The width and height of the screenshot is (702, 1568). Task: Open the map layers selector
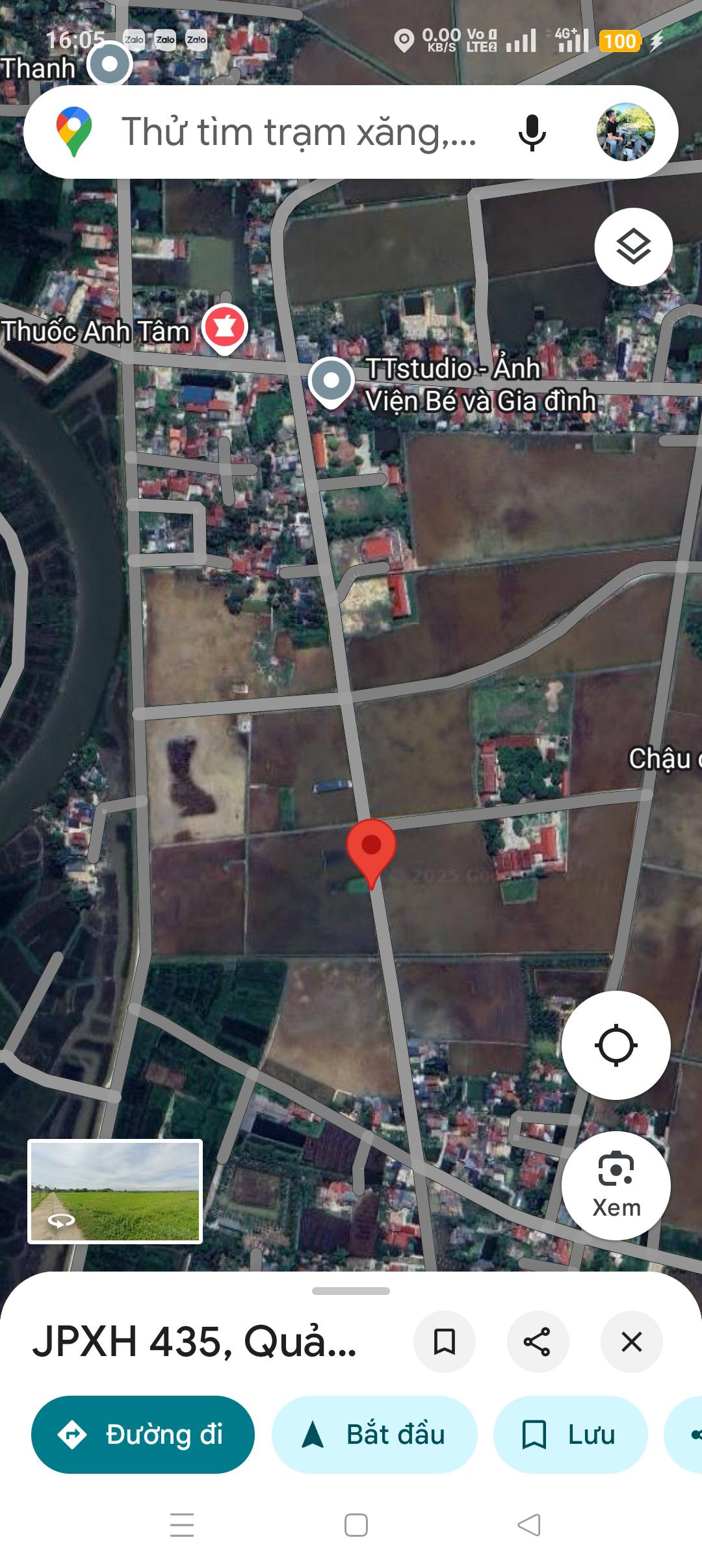click(x=633, y=247)
